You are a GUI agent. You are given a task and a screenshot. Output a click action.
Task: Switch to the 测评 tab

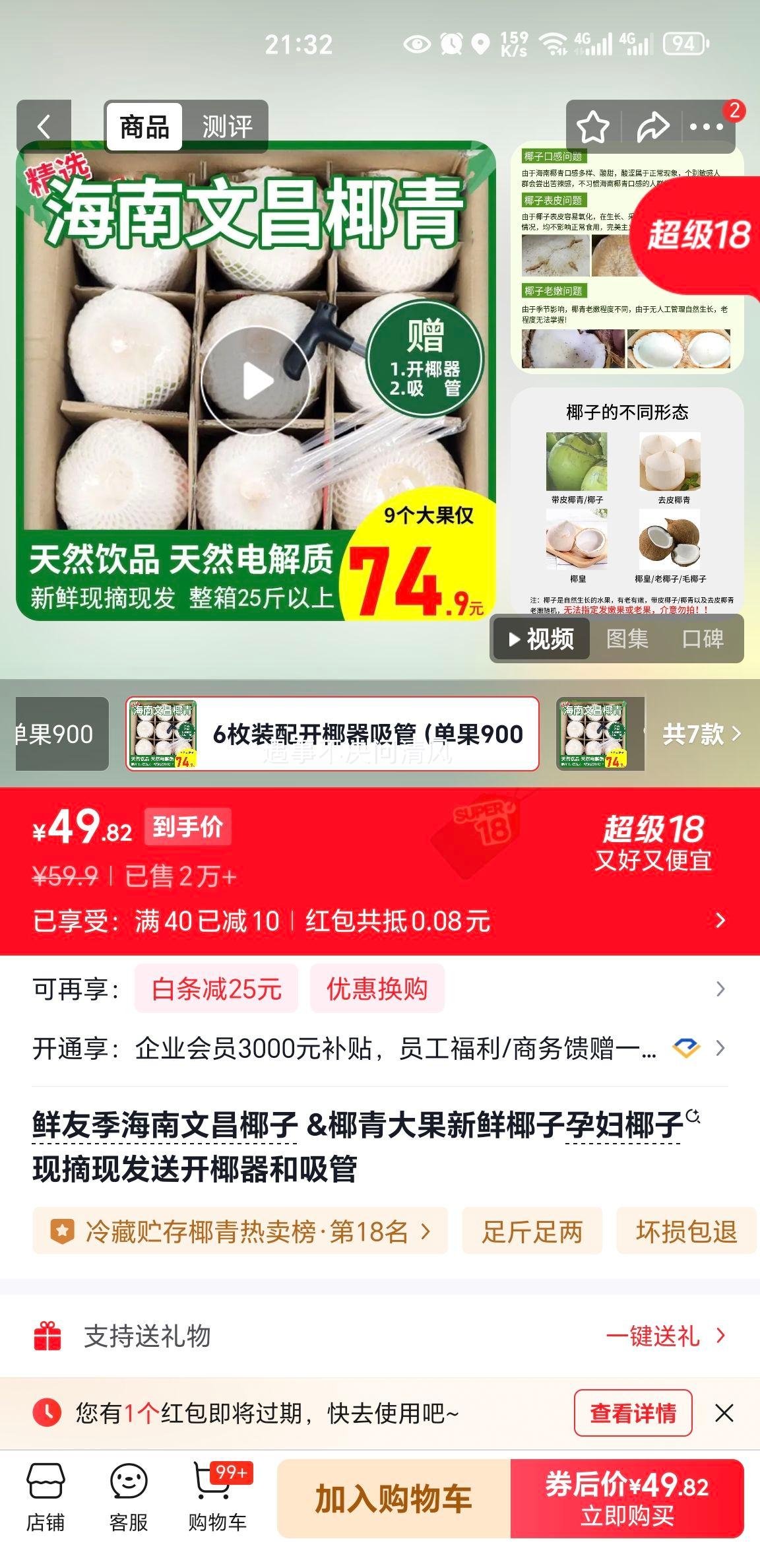click(227, 127)
